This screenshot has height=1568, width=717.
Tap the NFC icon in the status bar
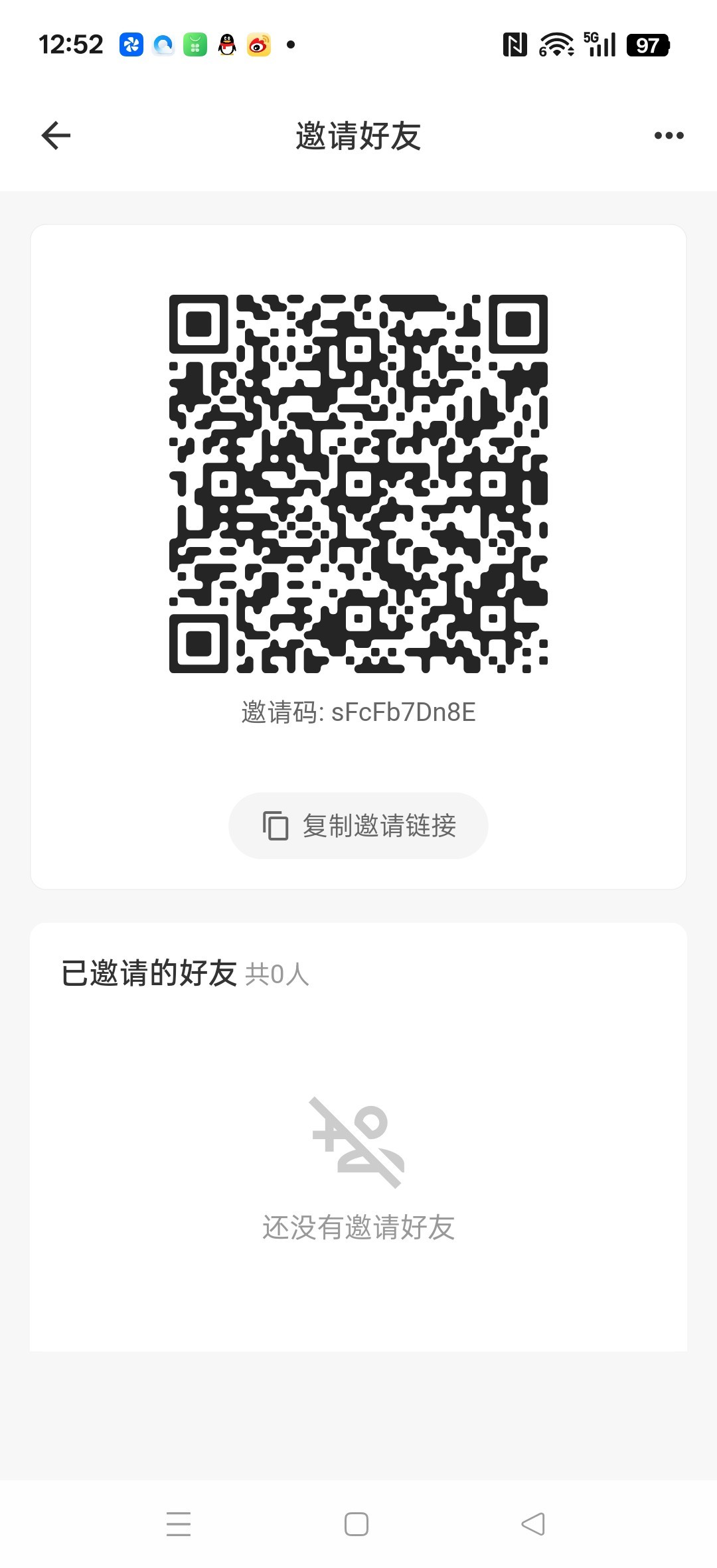point(515,44)
